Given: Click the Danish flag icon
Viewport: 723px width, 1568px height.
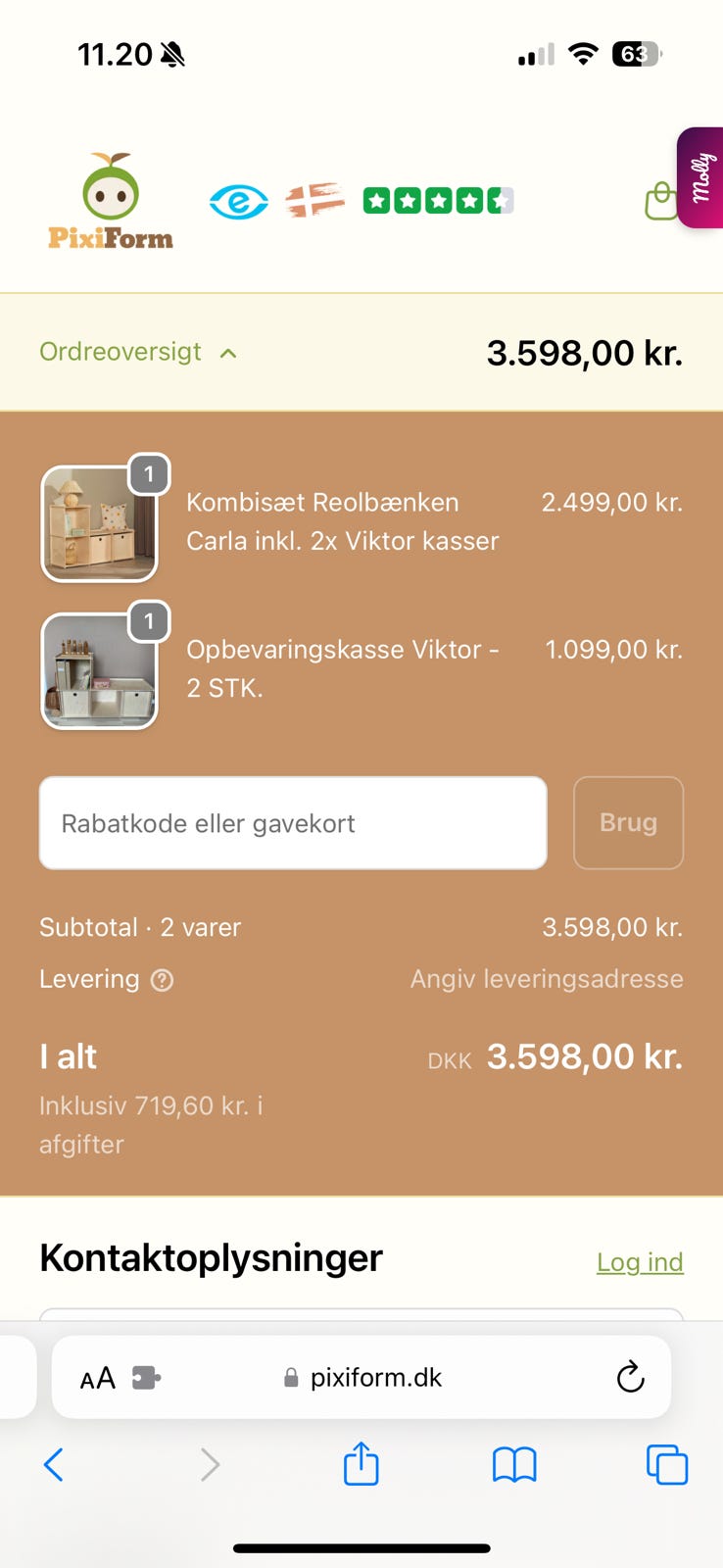Looking at the screenshot, I should [312, 199].
